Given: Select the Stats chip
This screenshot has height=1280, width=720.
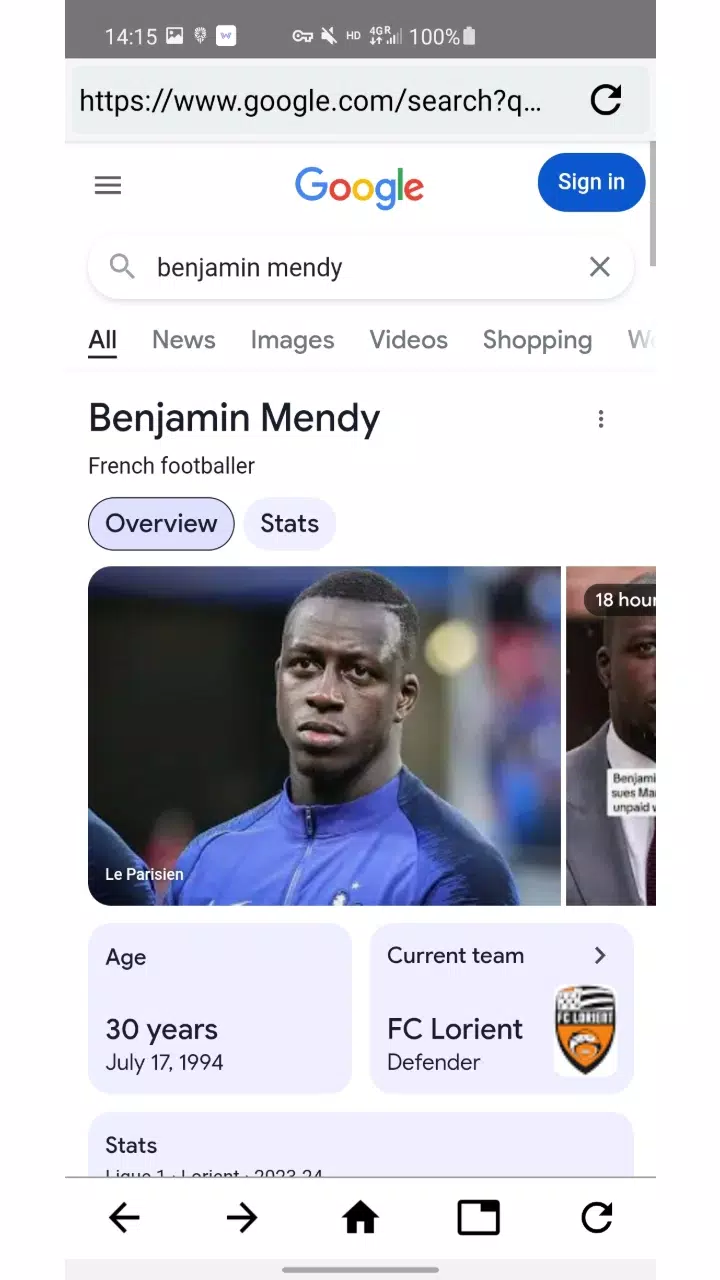Looking at the screenshot, I should 289,523.
